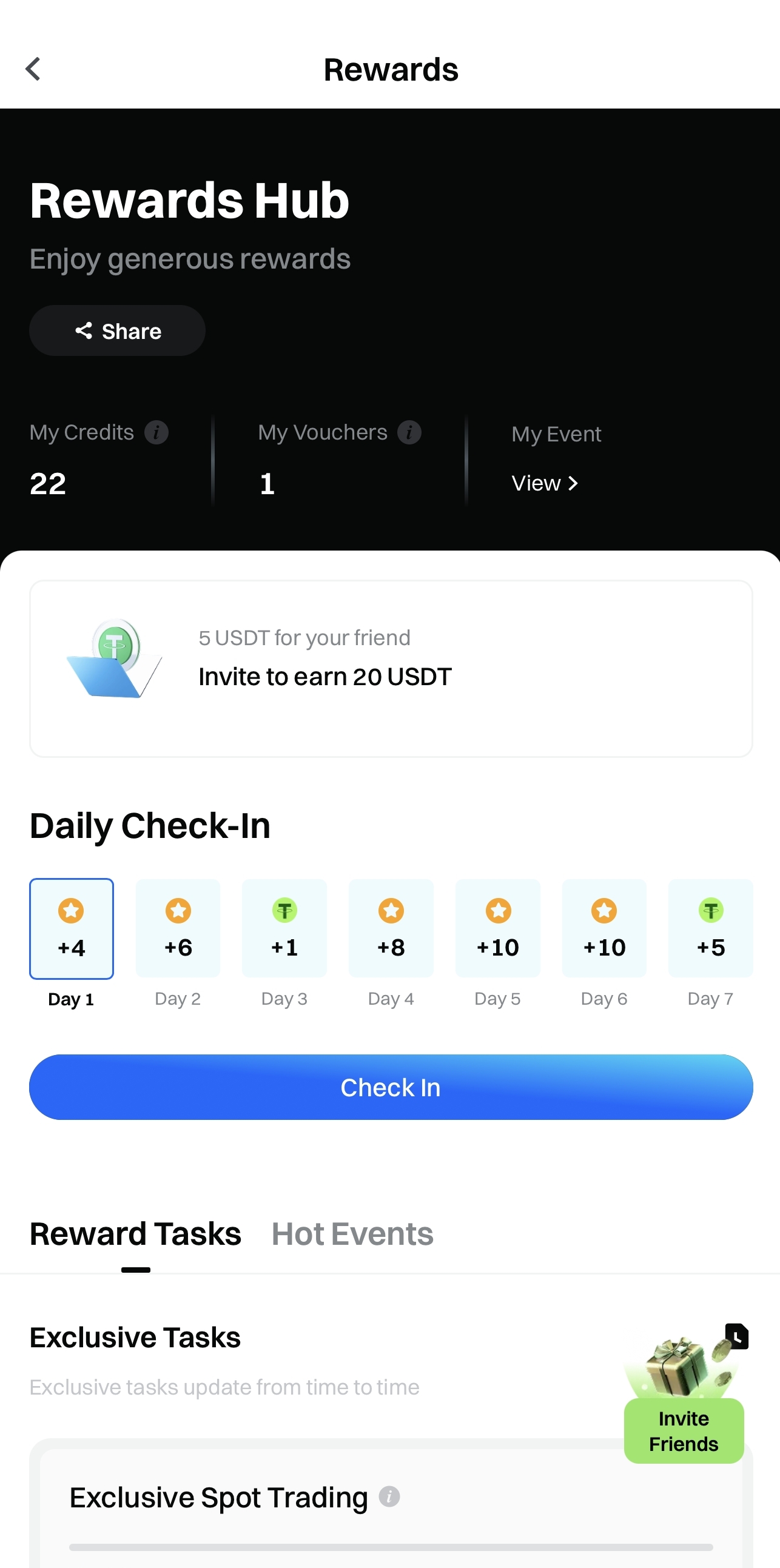Open the Invite to earn 20 USDT card
The width and height of the screenshot is (780, 1568).
click(391, 668)
